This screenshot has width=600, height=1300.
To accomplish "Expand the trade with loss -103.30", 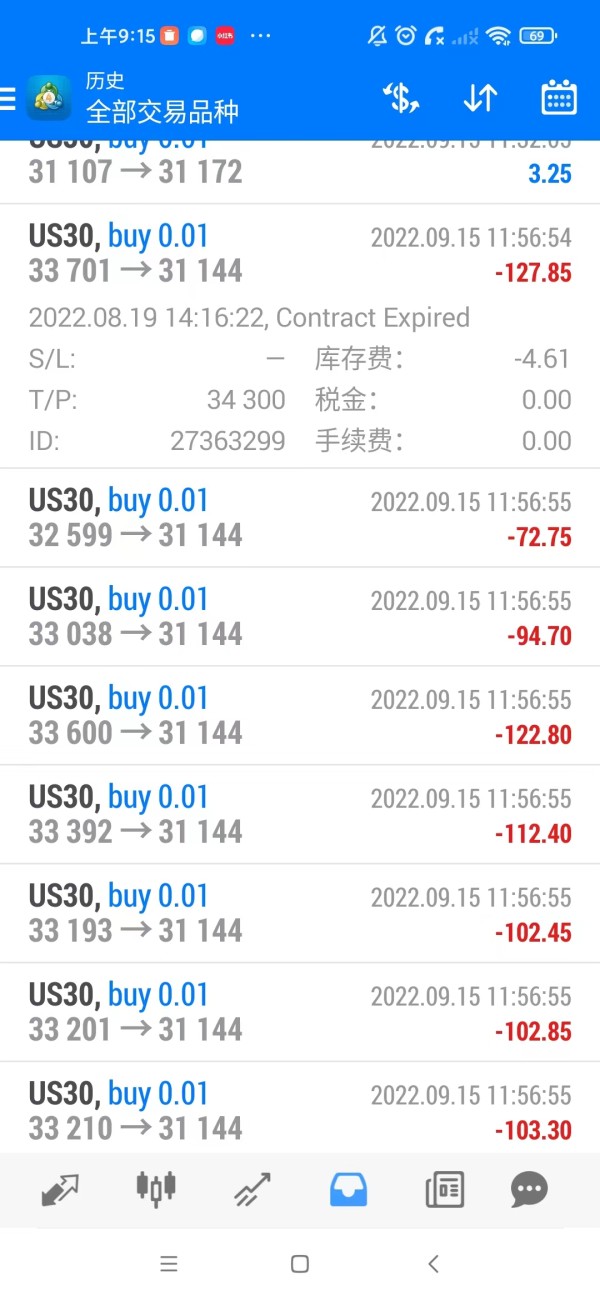I will (300, 1110).
